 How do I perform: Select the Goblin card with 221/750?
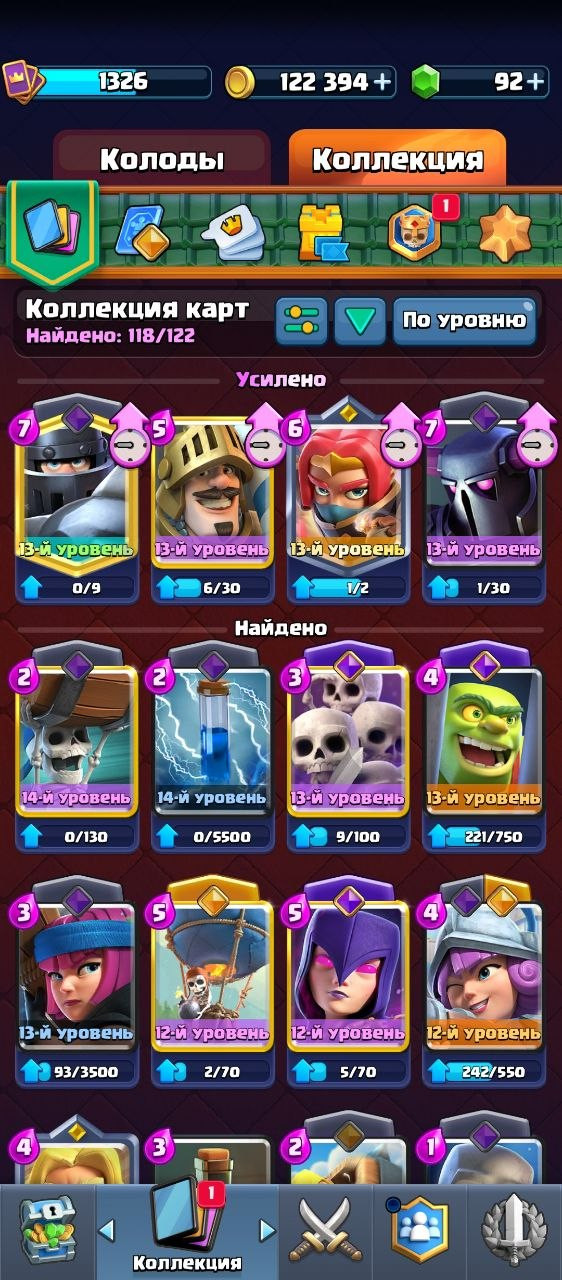485,748
